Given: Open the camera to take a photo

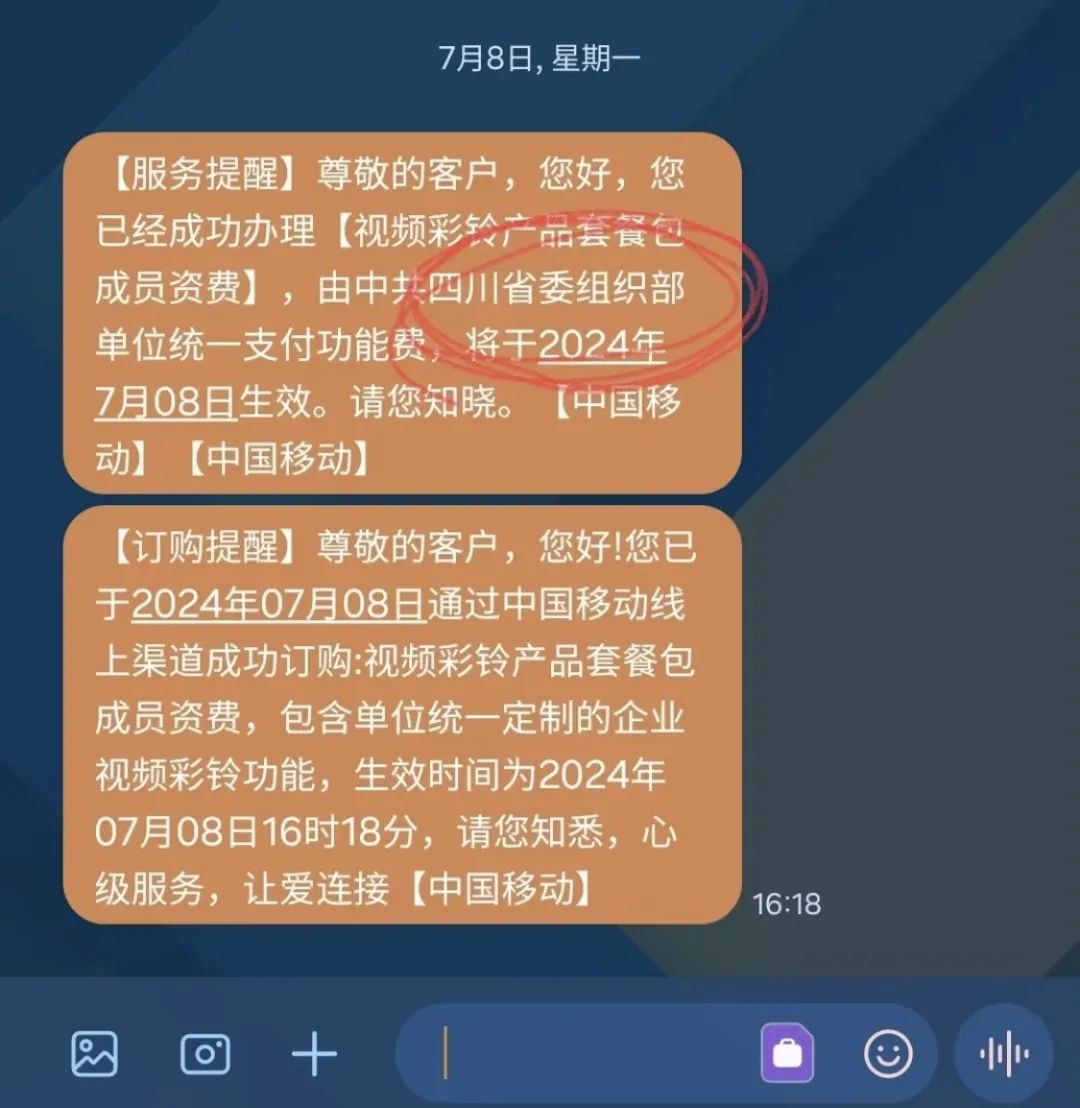Looking at the screenshot, I should pyautogui.click(x=205, y=1053).
